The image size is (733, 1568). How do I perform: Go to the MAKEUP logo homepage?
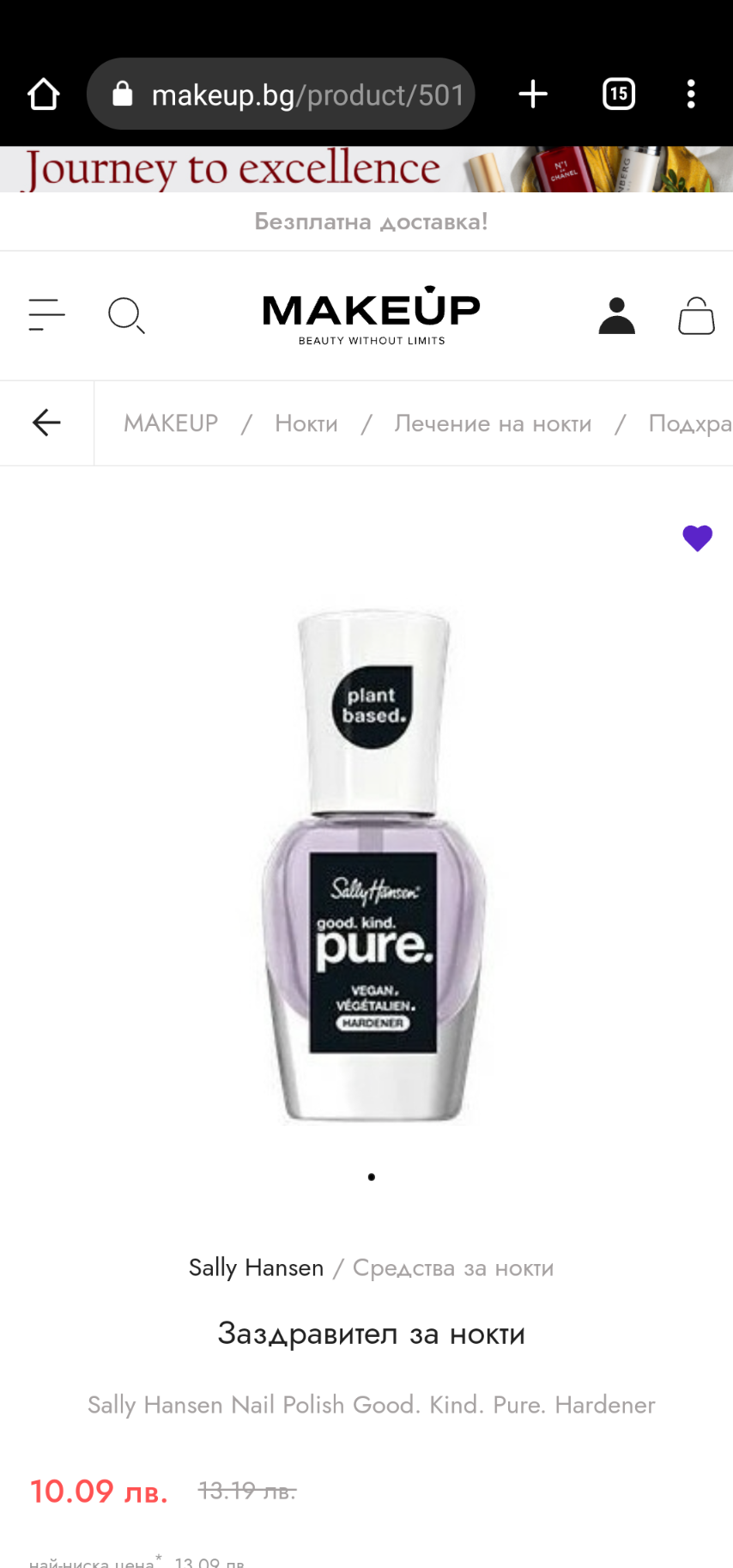(x=372, y=315)
